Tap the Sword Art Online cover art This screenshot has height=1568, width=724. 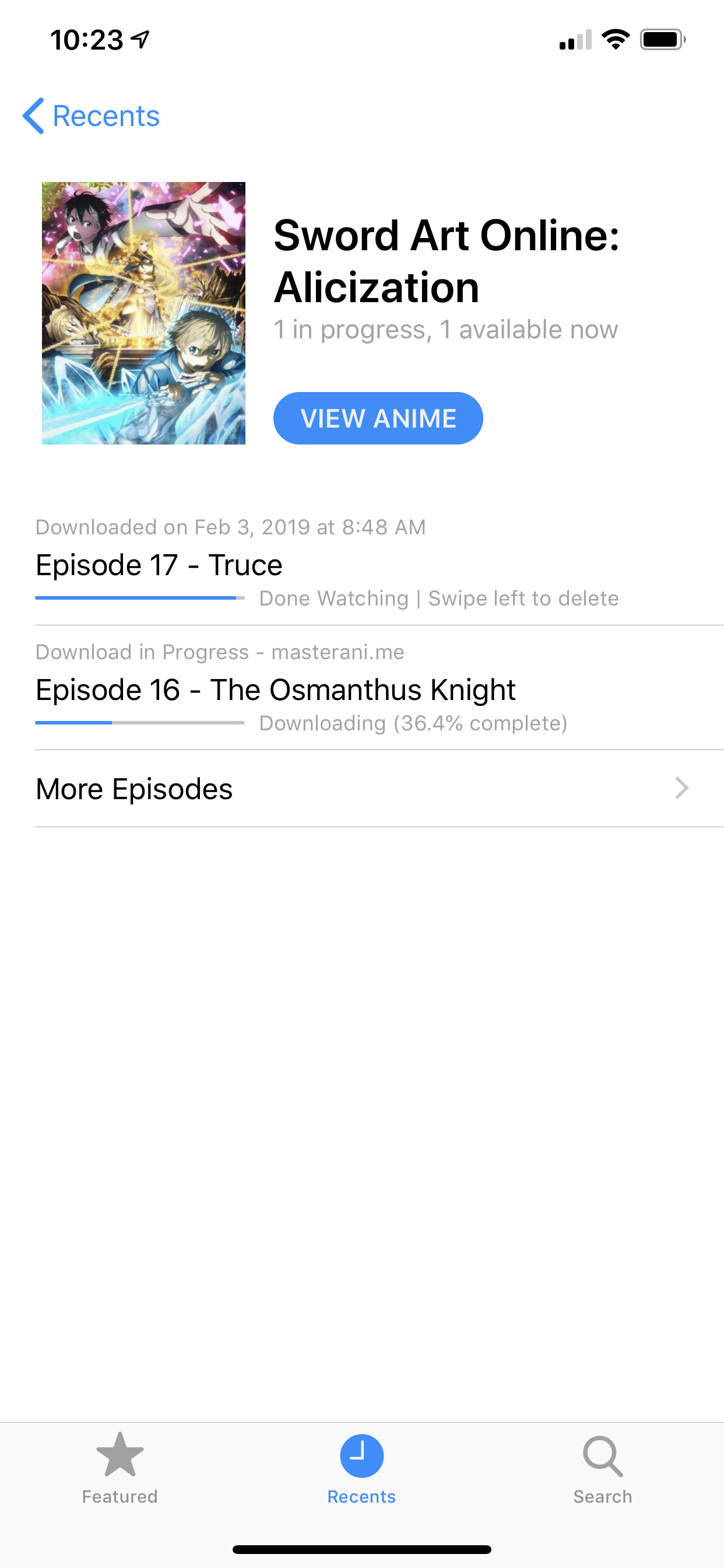pos(143,313)
